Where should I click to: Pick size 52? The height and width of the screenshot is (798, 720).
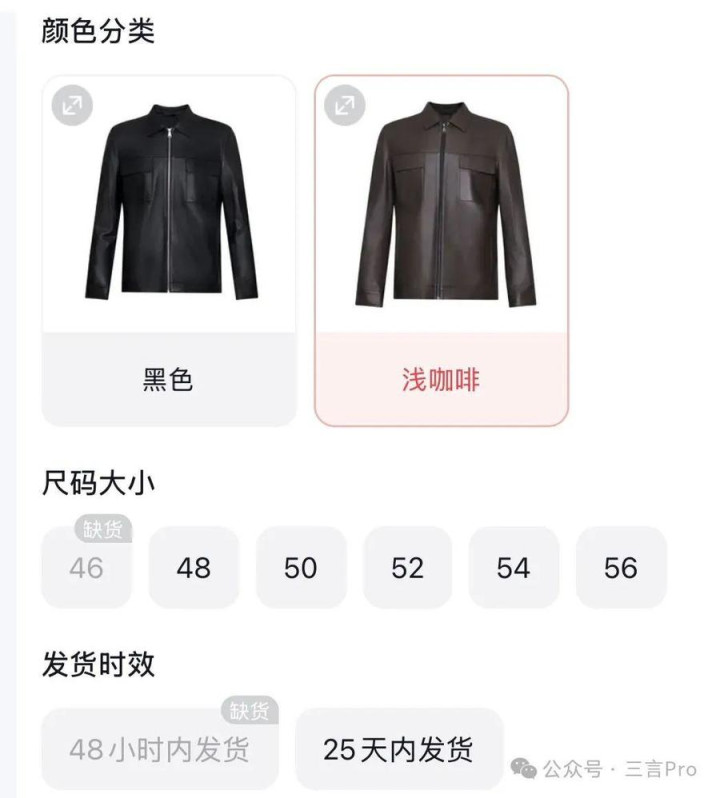tap(407, 568)
